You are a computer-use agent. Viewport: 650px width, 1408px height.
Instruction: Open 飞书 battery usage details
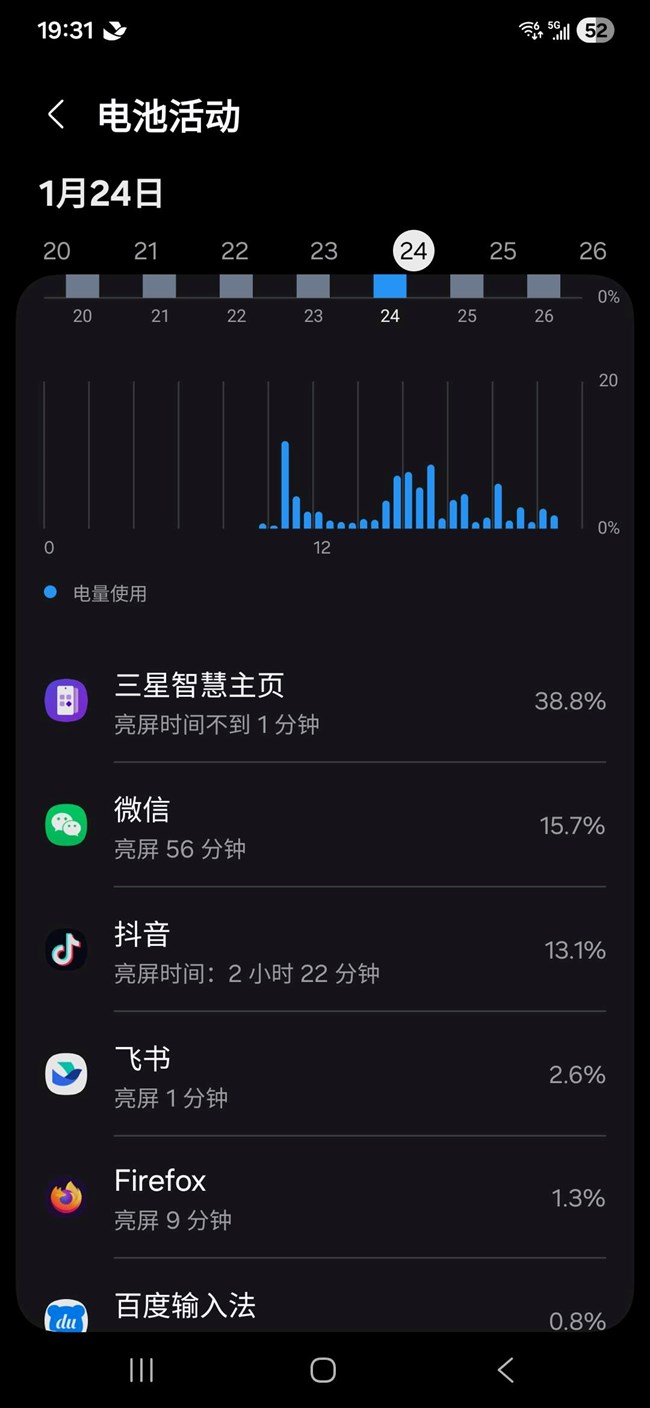click(325, 1074)
